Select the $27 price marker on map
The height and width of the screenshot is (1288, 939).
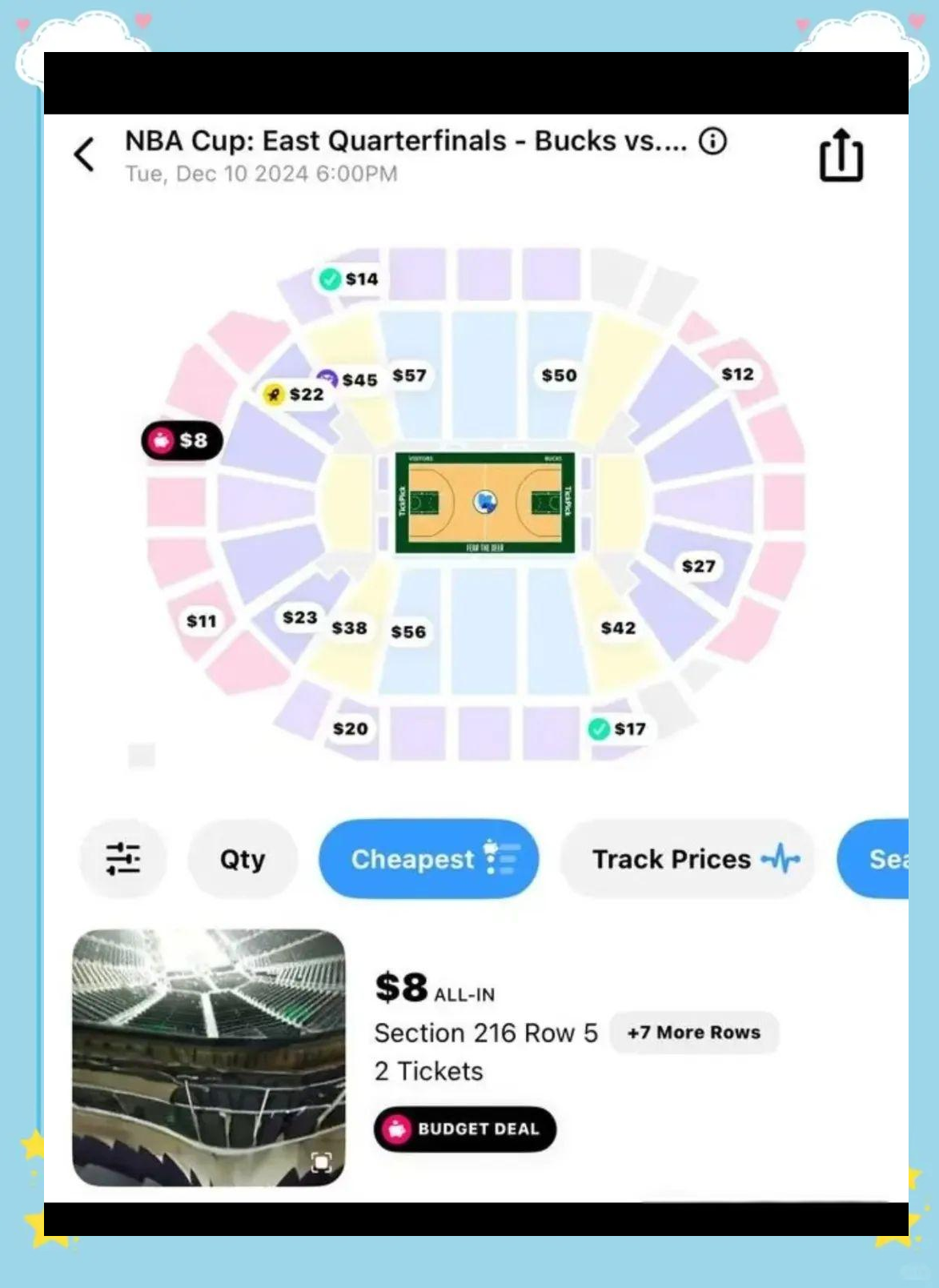coord(698,566)
